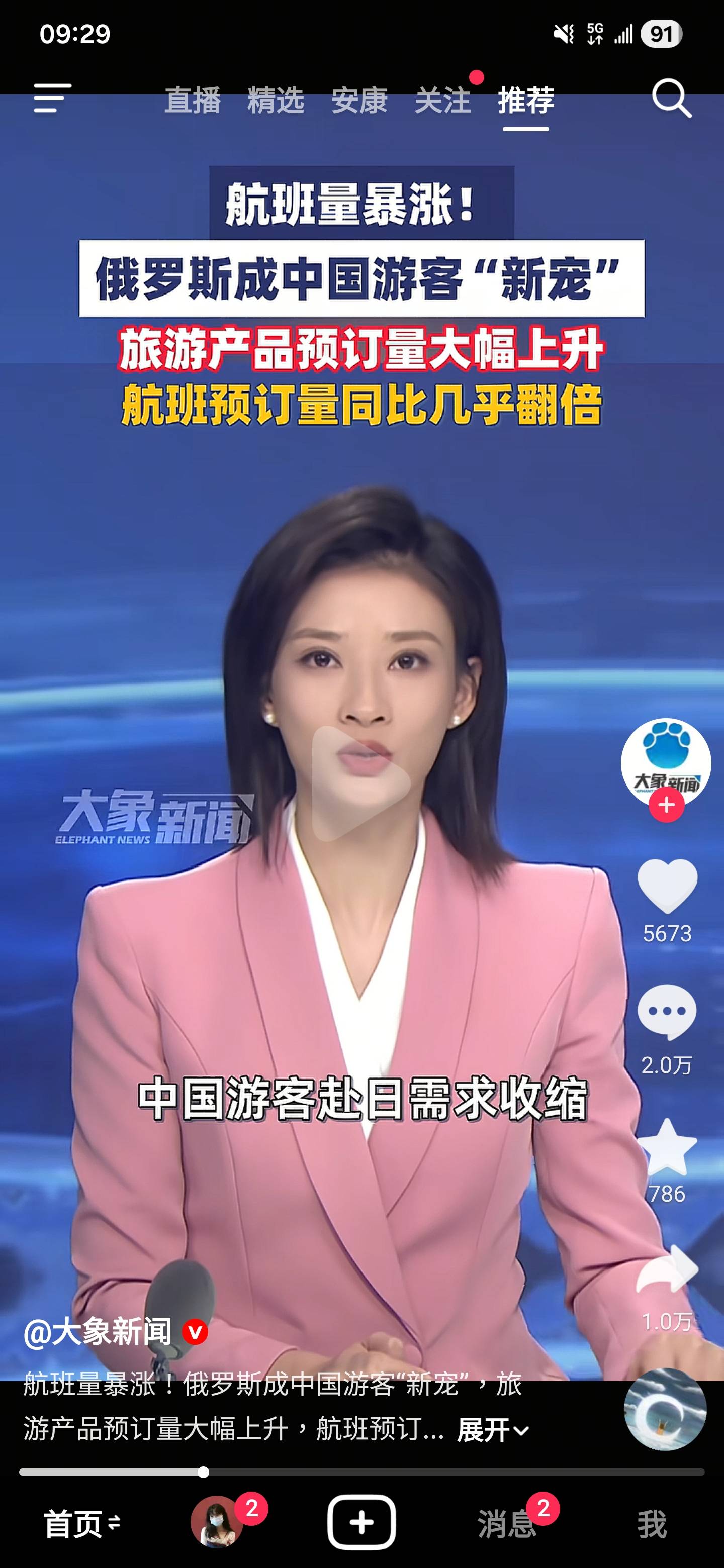Follow 大象新闻 with the red plus
Screen dimensions: 724x1568
[x=666, y=805]
